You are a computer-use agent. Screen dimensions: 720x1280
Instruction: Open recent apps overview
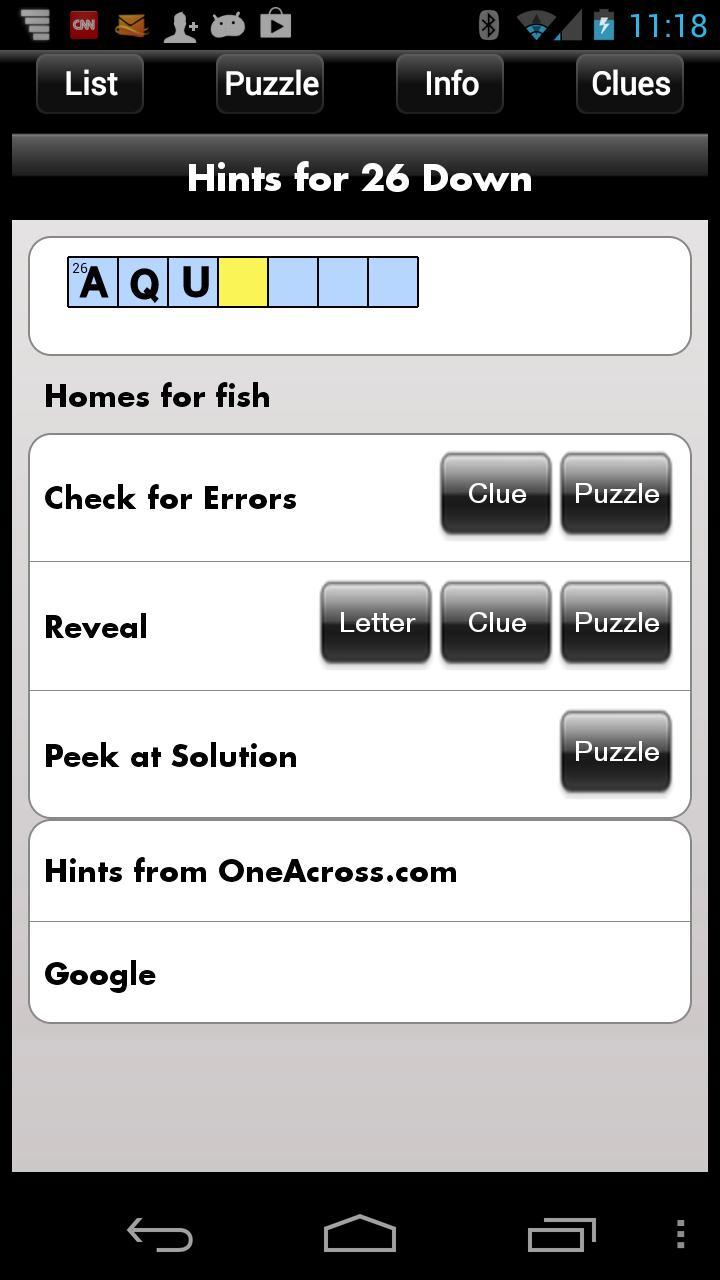[561, 1234]
